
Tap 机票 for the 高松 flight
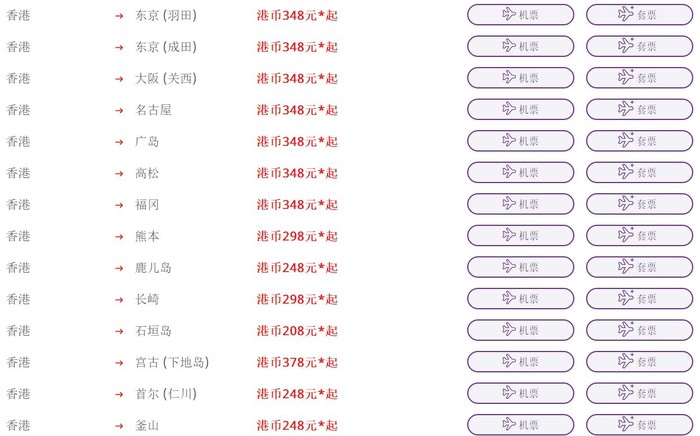[520, 173]
